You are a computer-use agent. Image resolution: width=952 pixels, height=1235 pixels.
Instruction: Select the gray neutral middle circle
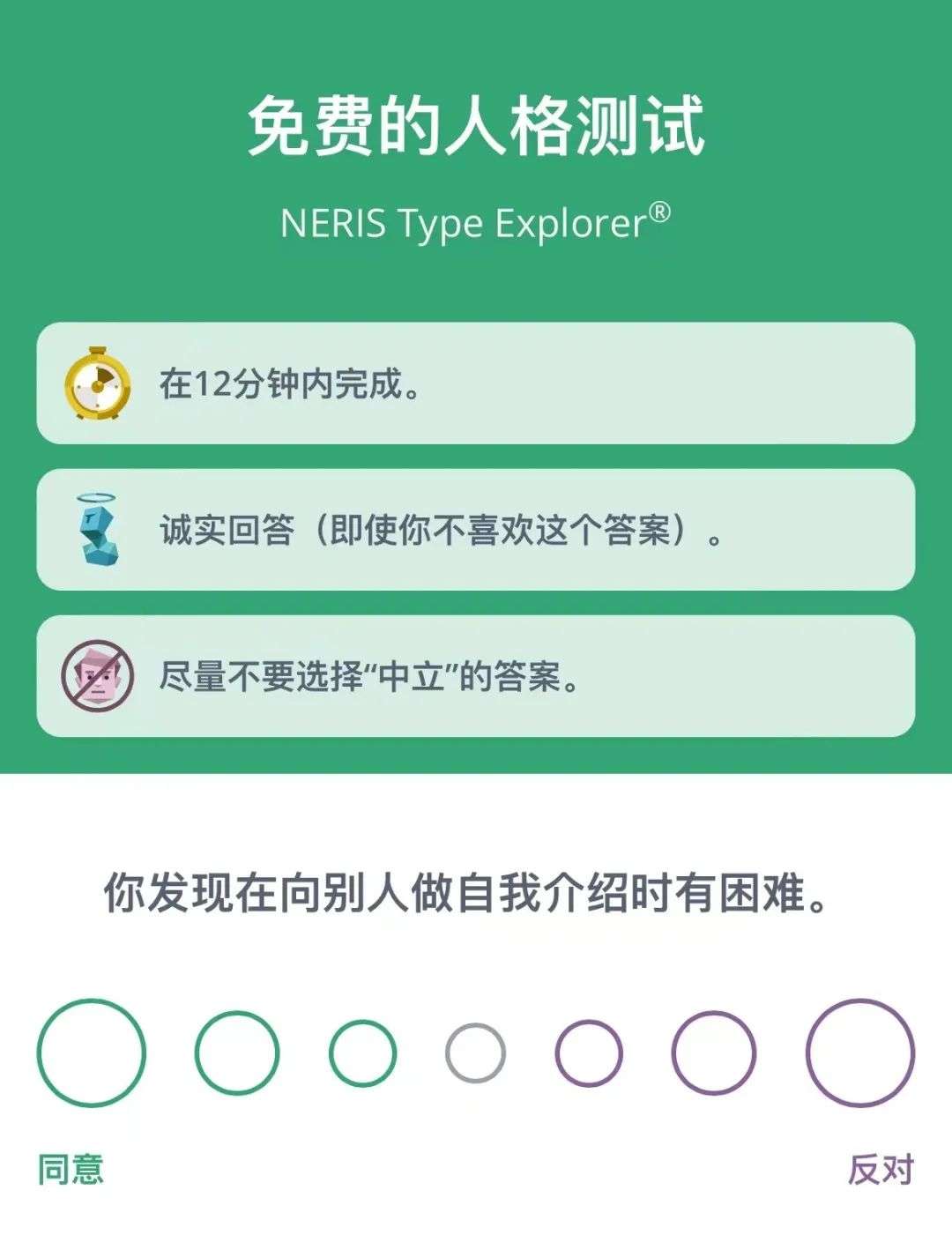tap(475, 1053)
